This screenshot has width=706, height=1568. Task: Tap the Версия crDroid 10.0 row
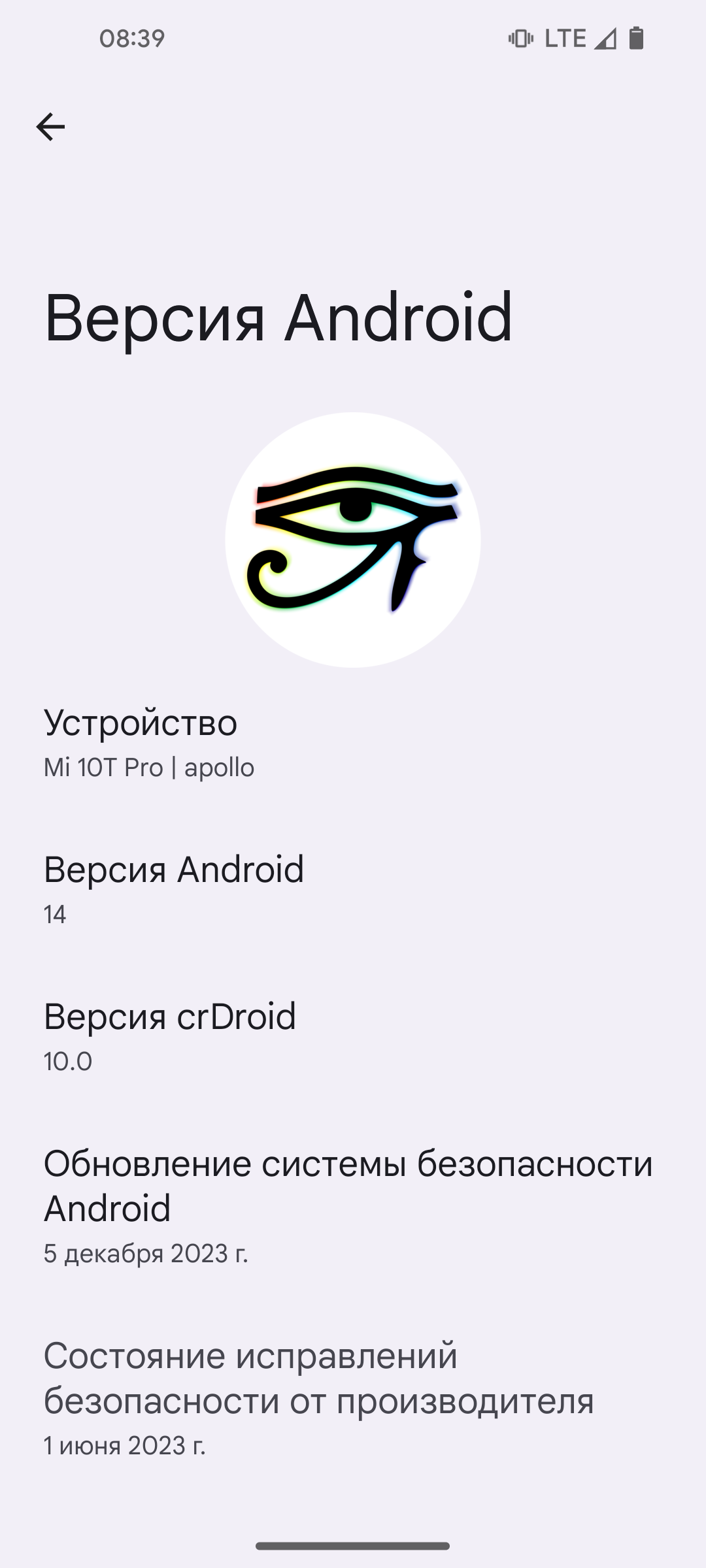[353, 1036]
